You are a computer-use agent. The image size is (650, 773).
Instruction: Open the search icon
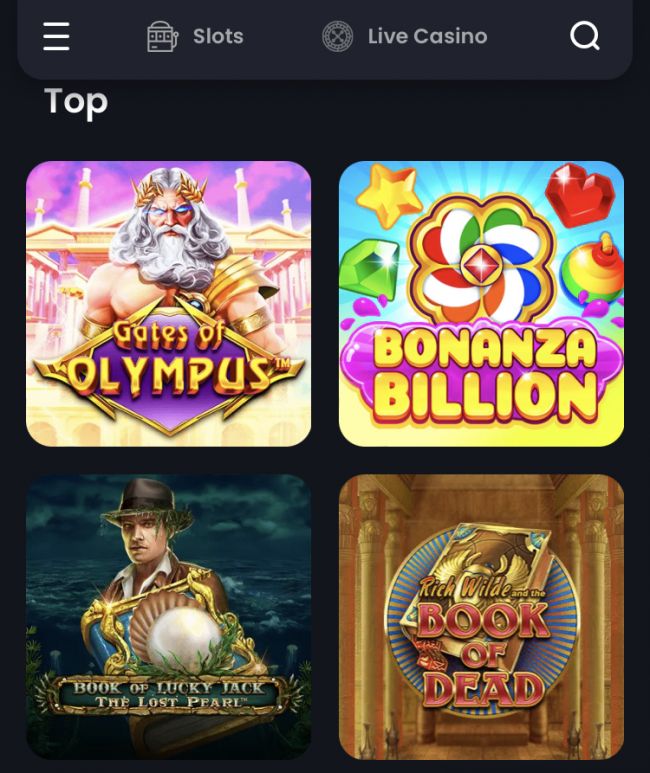coord(585,37)
